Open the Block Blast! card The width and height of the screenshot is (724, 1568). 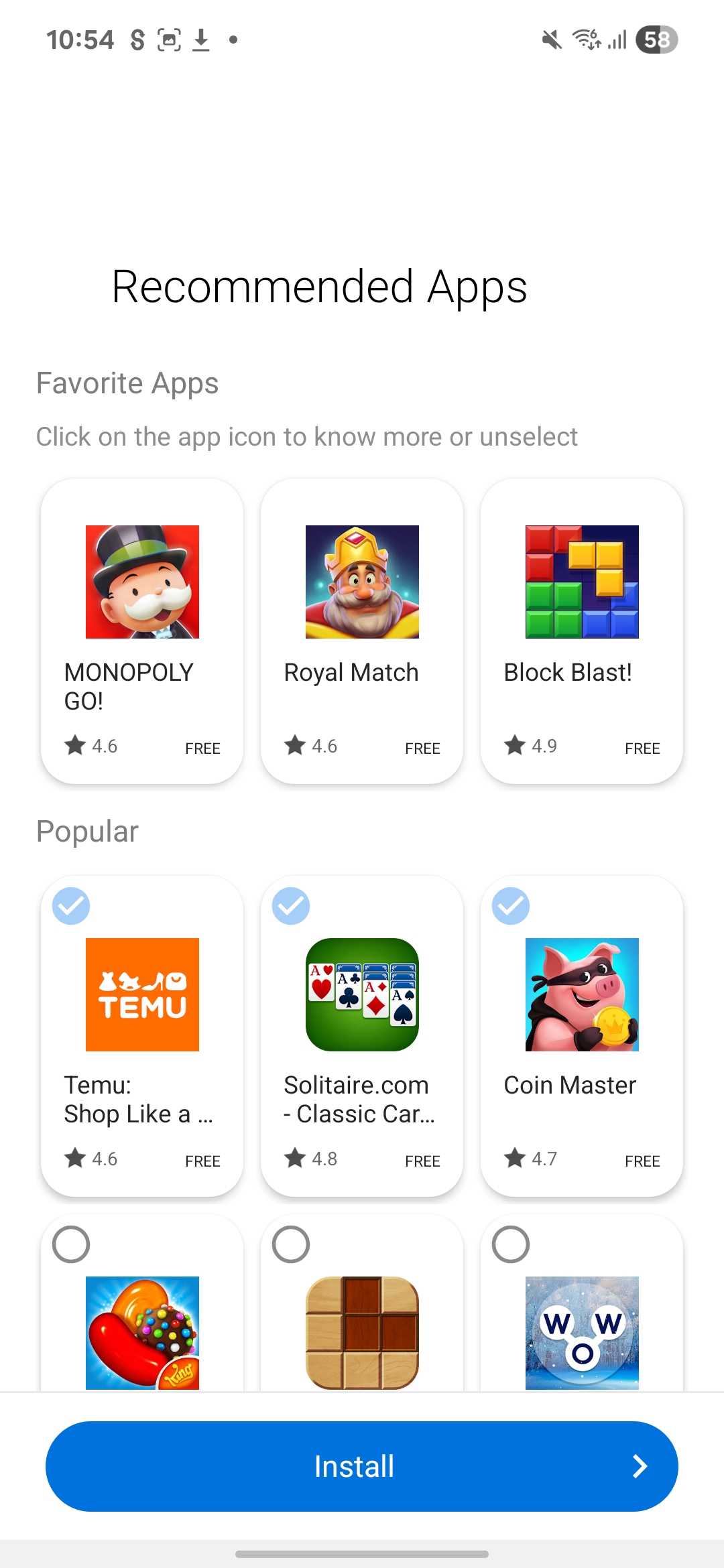coord(582,582)
